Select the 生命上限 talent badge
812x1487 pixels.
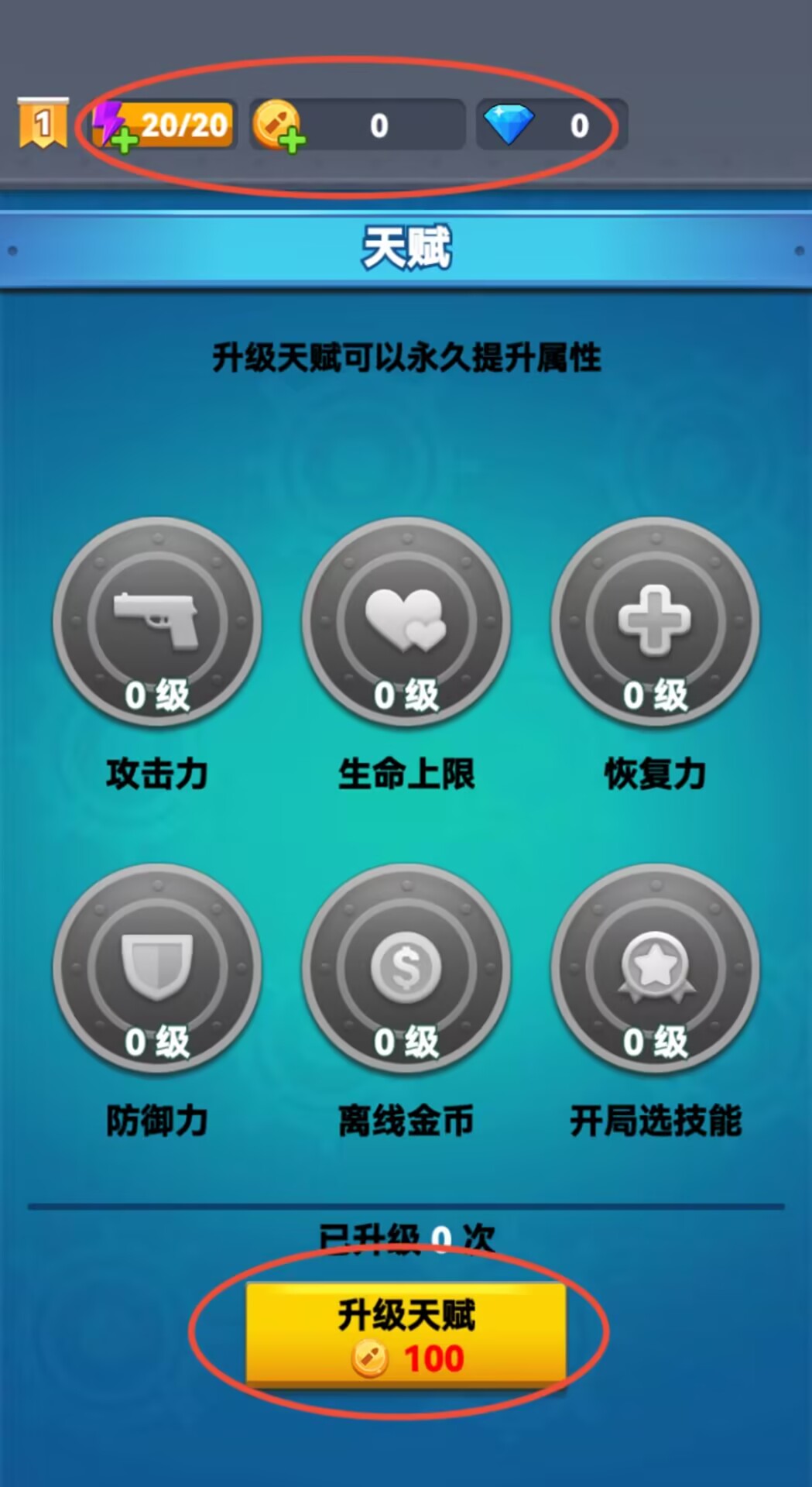tap(406, 621)
